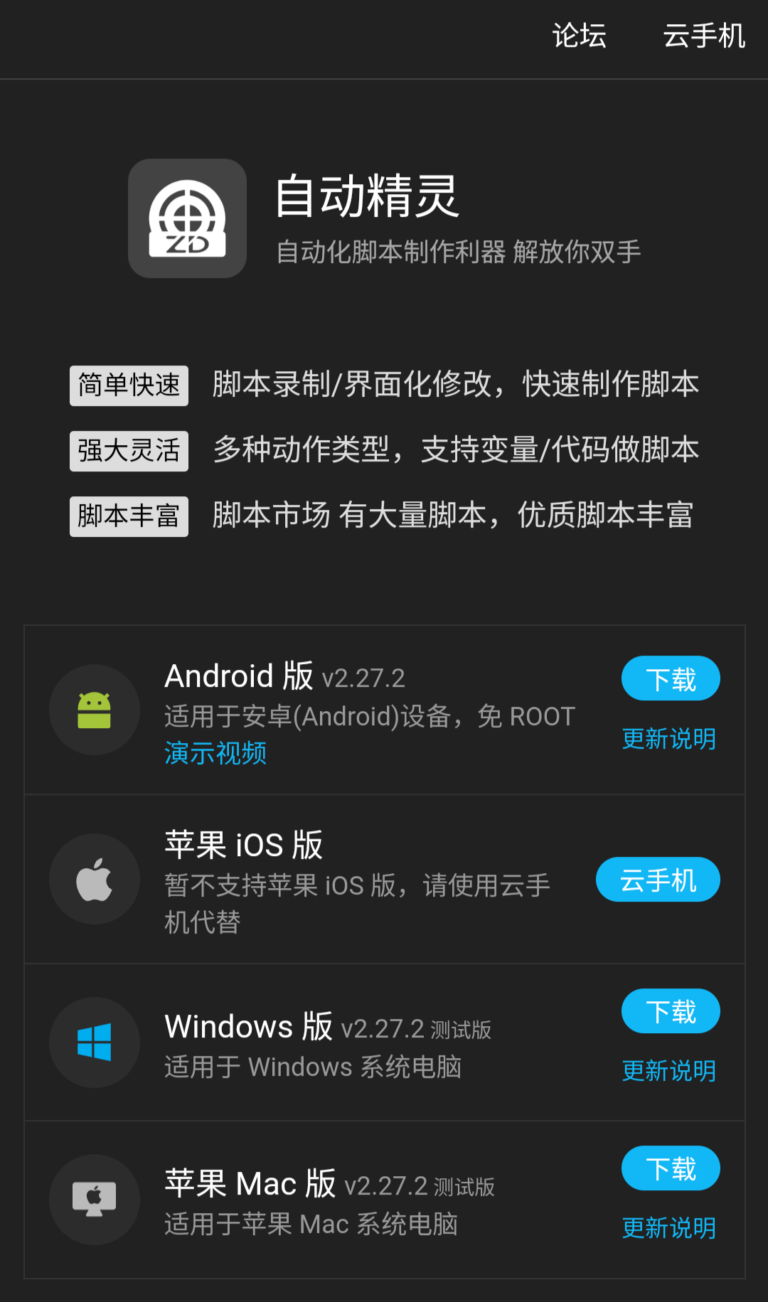Click the 强大灵活 badge
Screen dimensions: 768x1302
(x=128, y=451)
